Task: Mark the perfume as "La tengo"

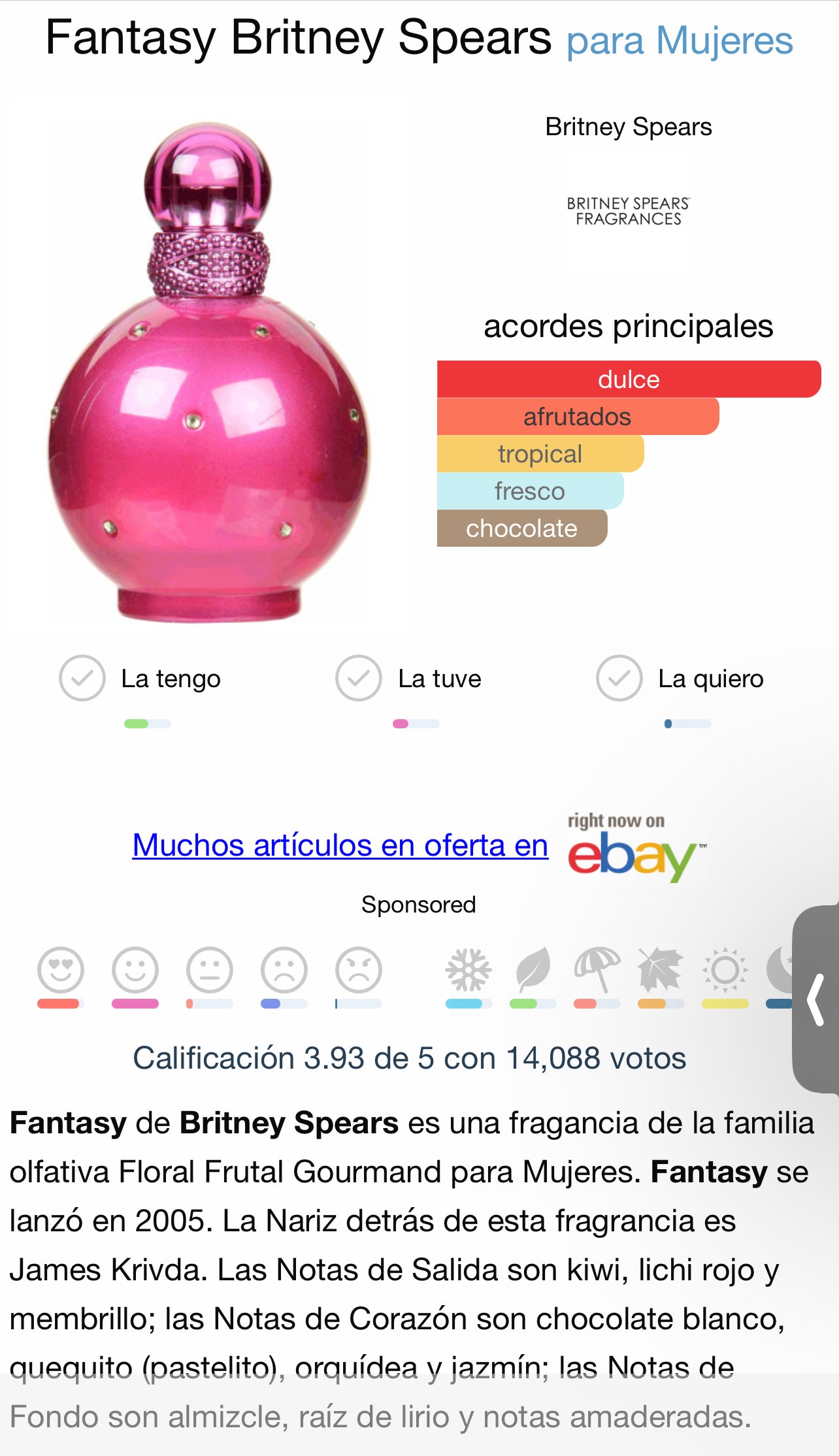Action: tap(82, 678)
